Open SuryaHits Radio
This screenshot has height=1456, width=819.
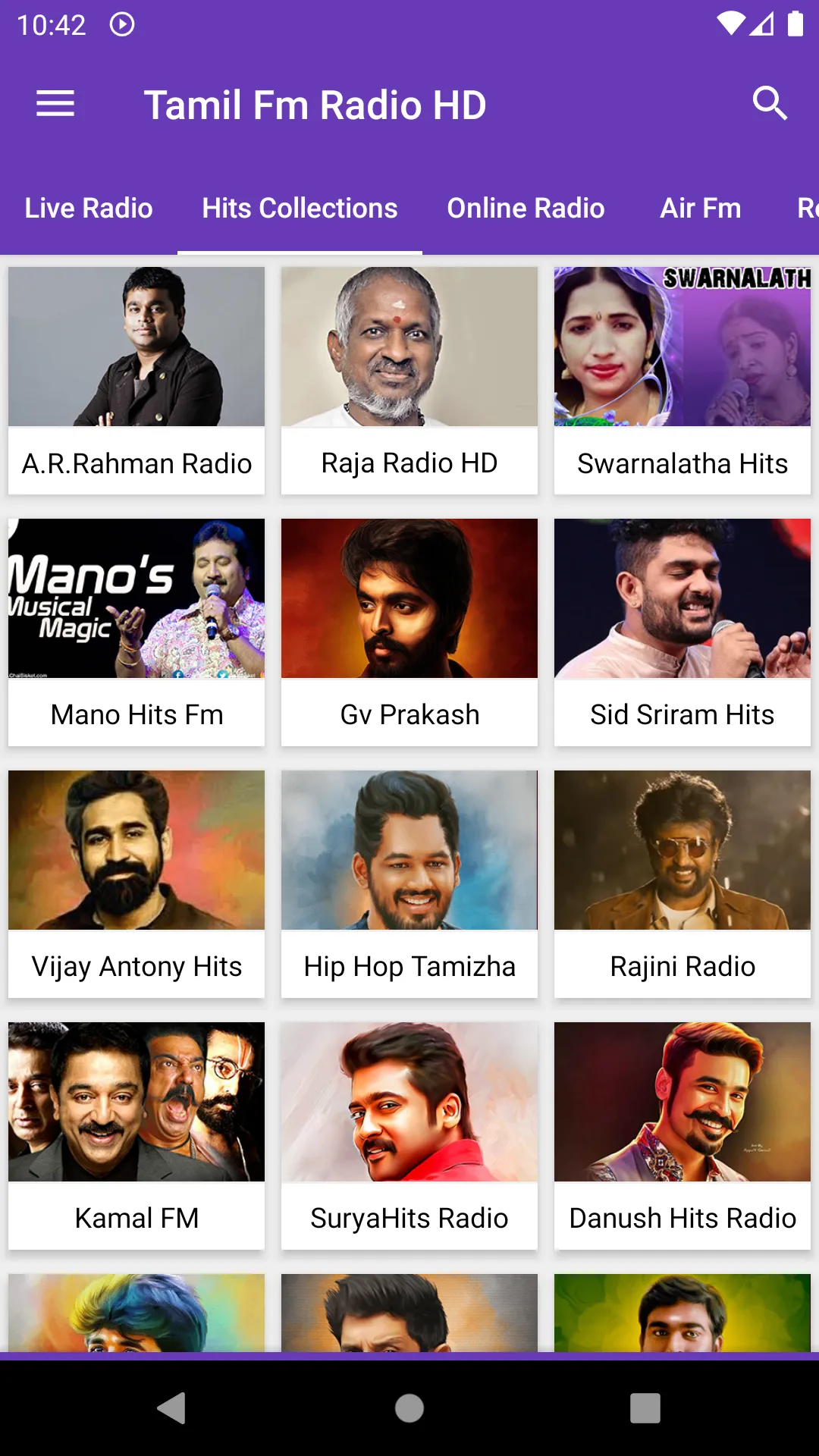tap(409, 1136)
